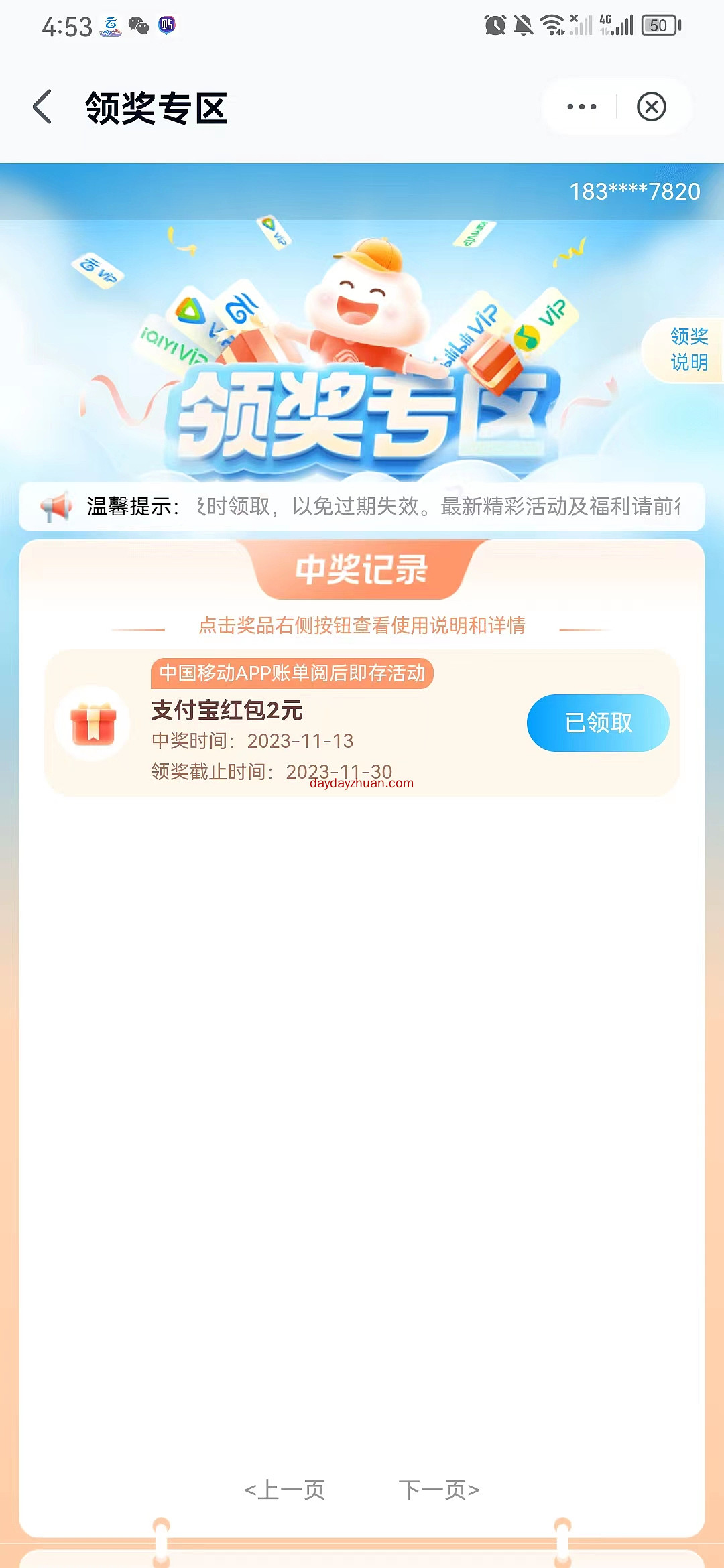
Task: Tap the circular close icon at top right
Action: coord(651,106)
